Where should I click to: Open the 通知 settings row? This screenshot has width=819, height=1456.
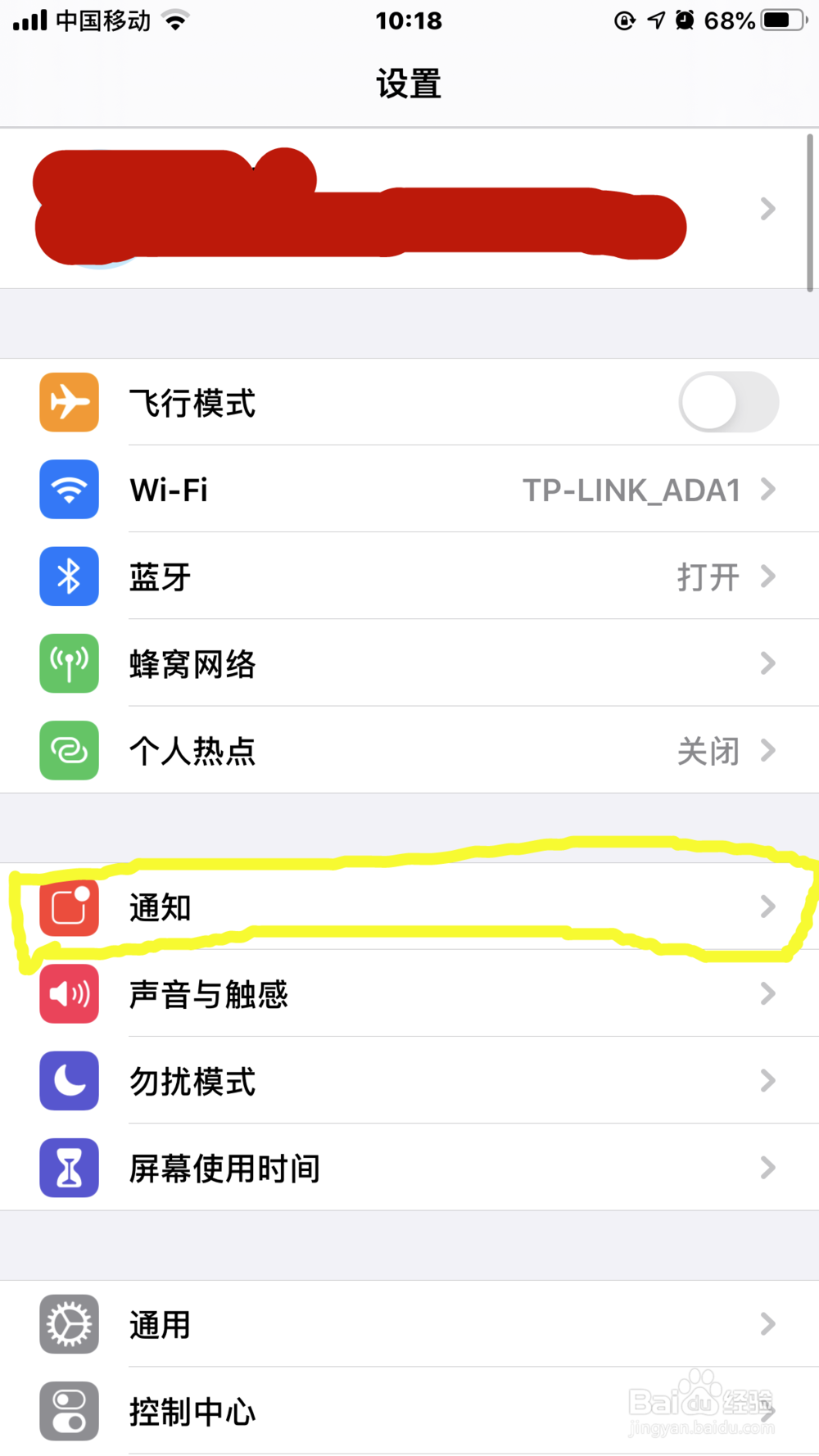click(x=409, y=907)
